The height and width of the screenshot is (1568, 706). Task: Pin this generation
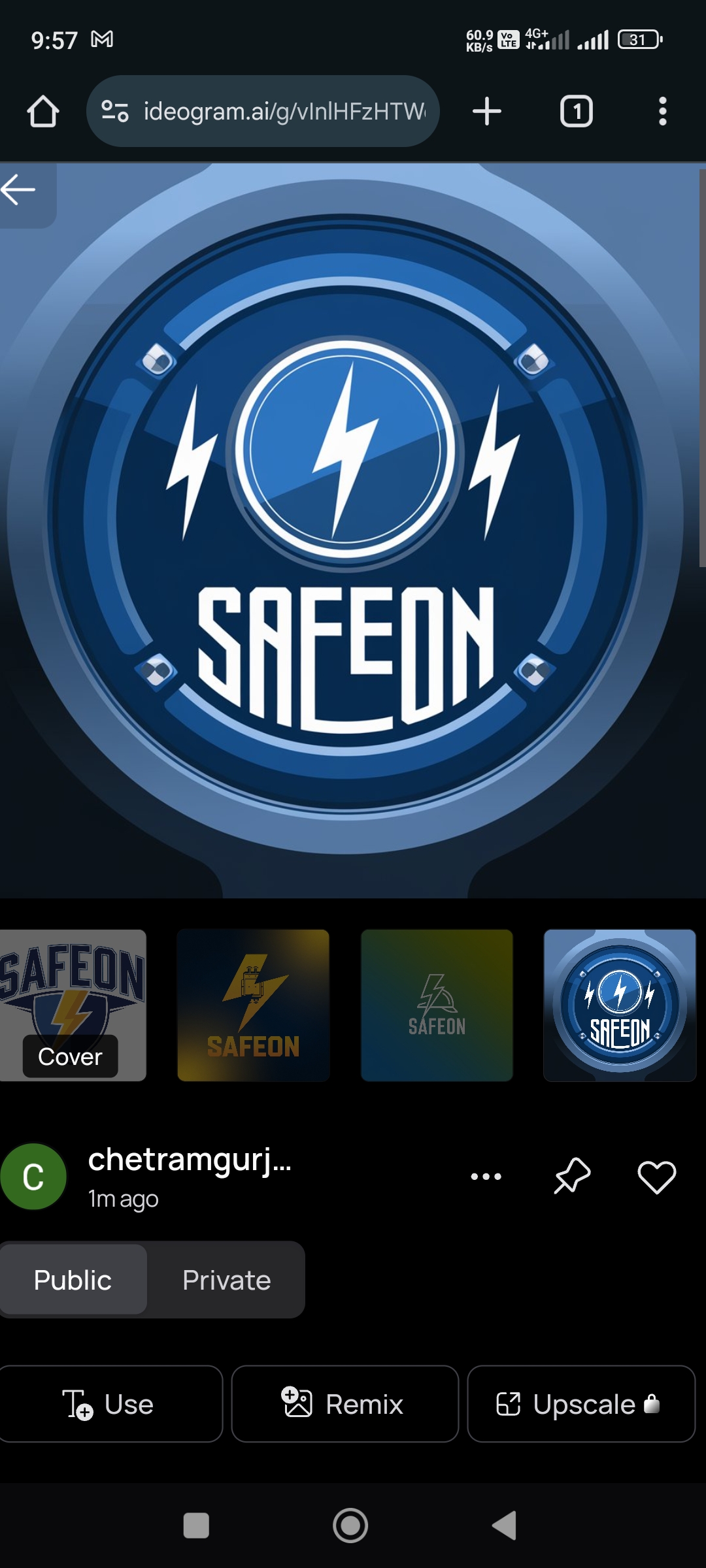tap(572, 1177)
